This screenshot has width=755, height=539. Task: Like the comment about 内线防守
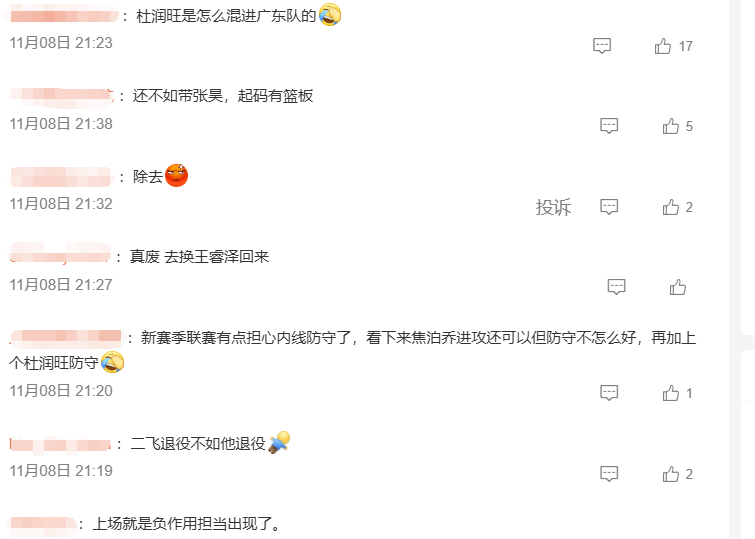click(x=671, y=393)
